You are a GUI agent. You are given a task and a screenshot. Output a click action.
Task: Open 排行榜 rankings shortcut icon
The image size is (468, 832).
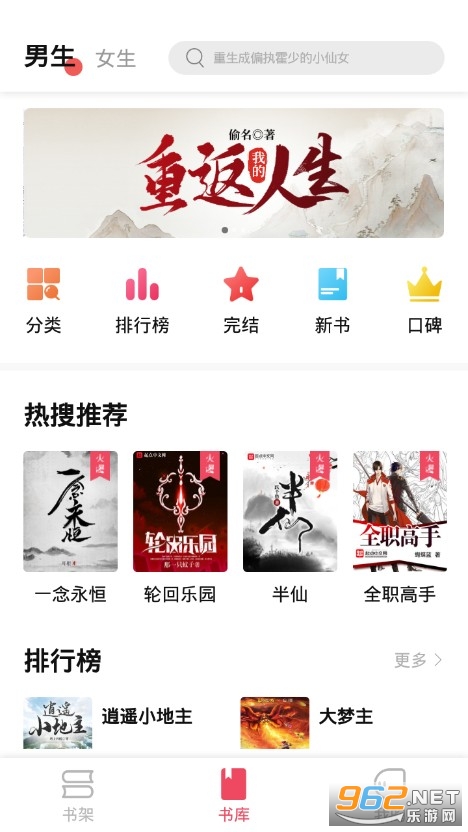point(142,301)
